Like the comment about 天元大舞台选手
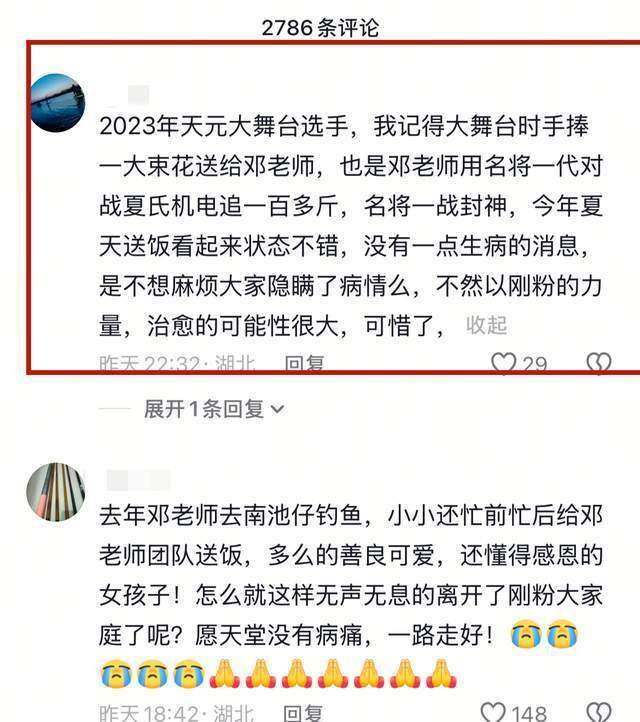640x722 pixels. (505, 363)
